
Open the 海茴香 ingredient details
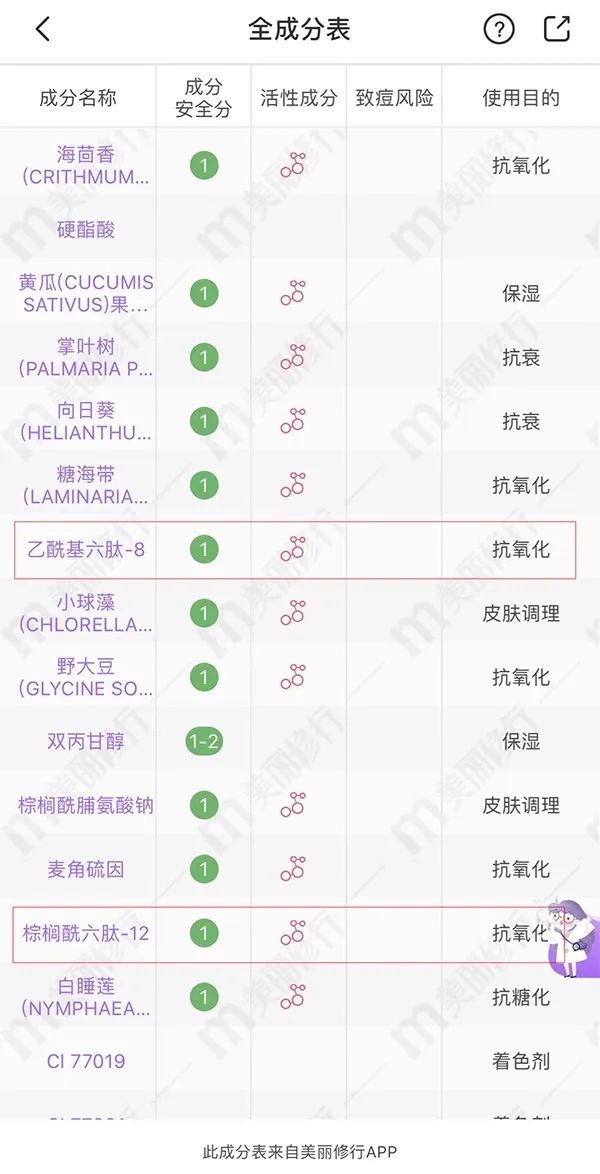[x=86, y=166]
